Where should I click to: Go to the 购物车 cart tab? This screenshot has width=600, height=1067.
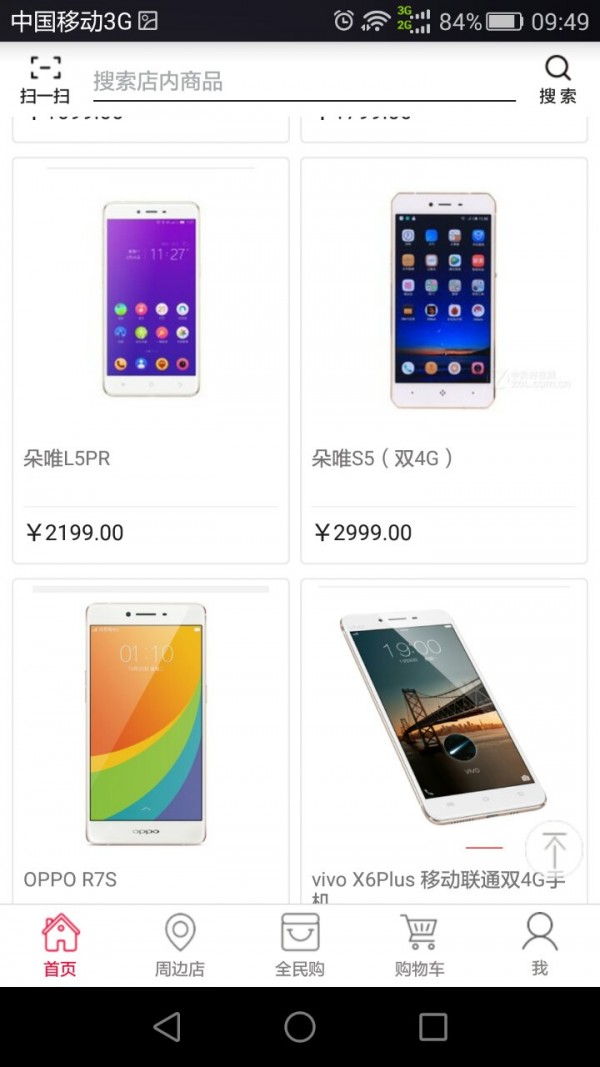click(420, 945)
